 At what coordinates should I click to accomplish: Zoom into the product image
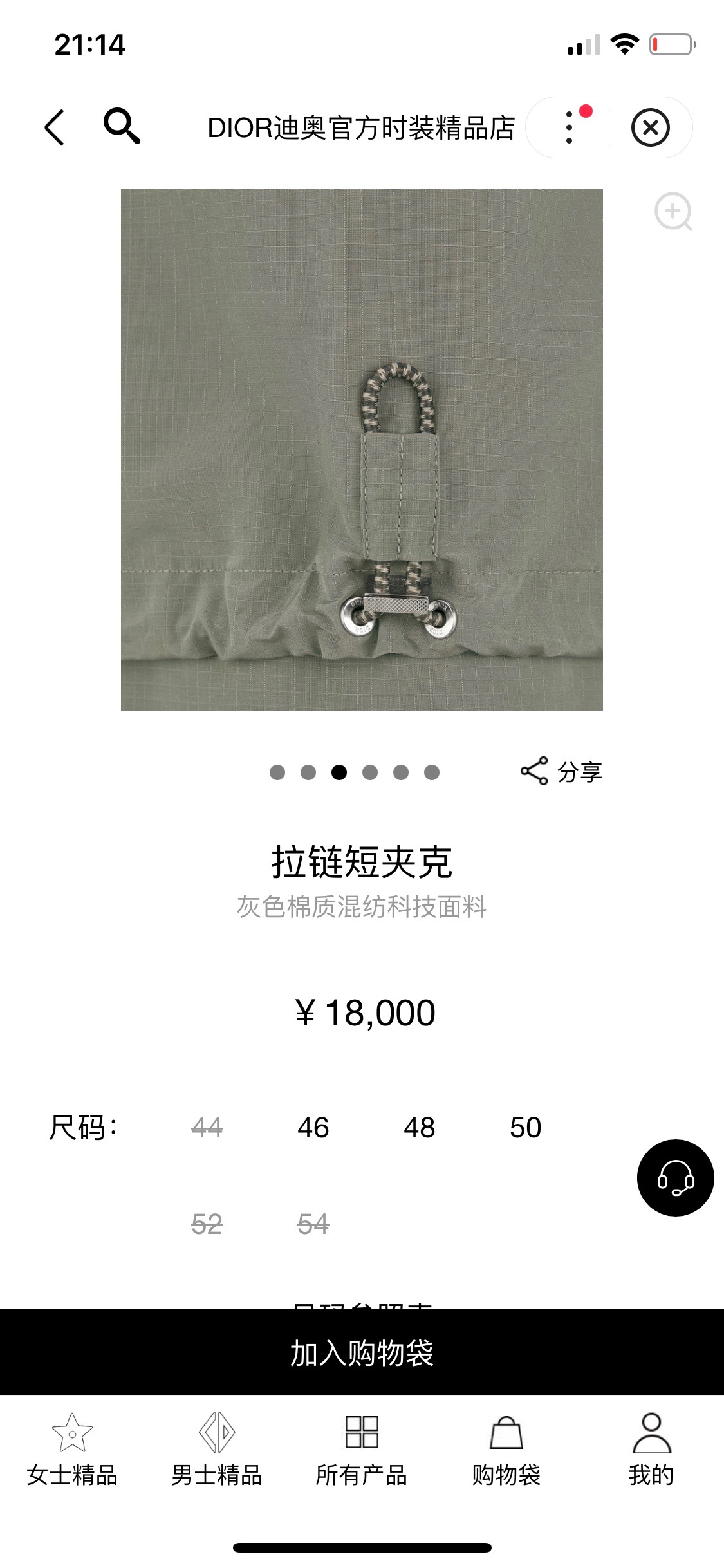click(x=673, y=211)
